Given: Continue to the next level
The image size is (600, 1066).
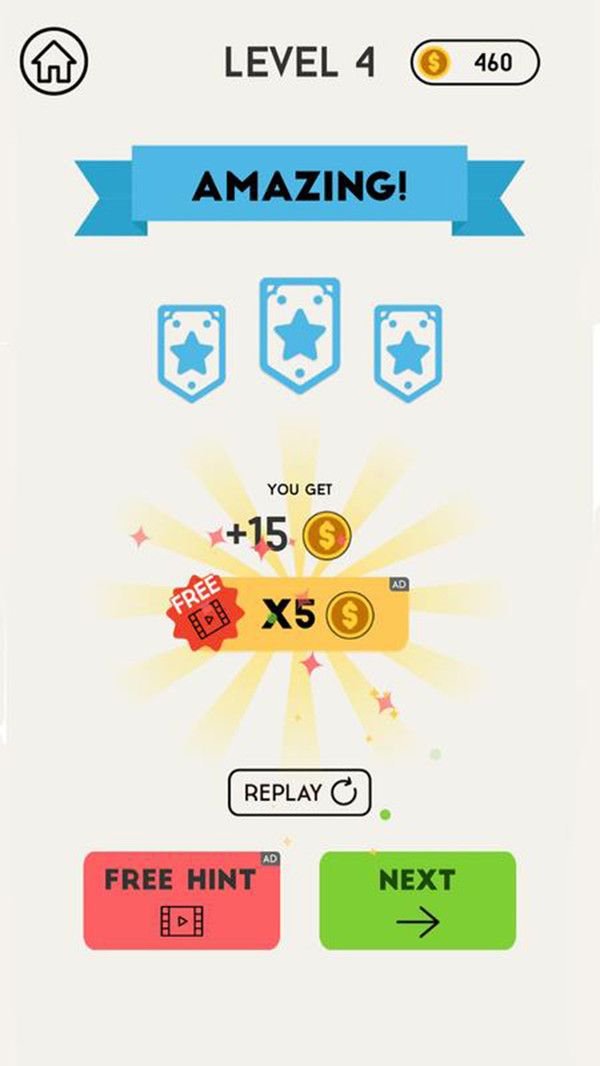Looking at the screenshot, I should pos(417,900).
